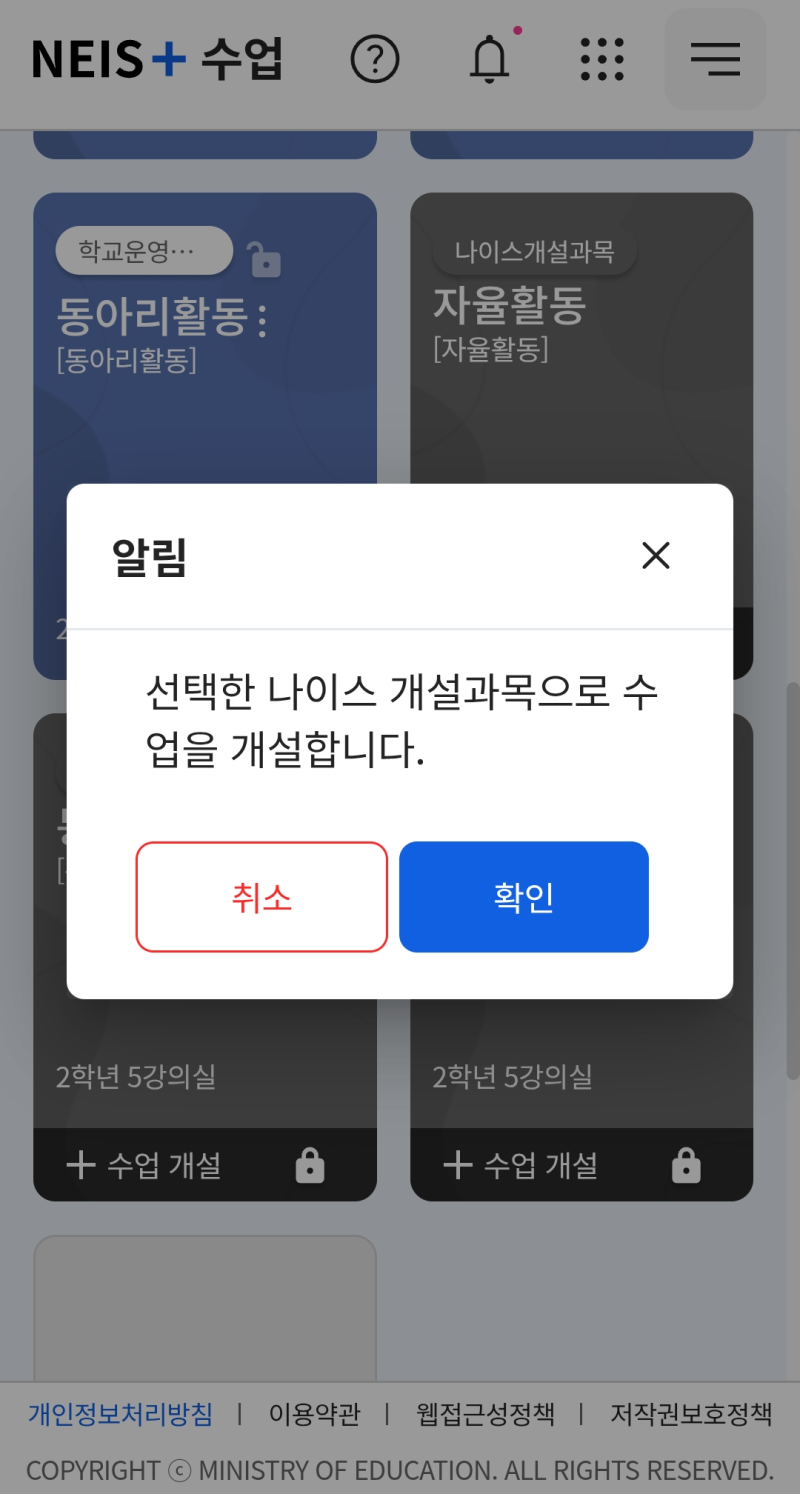Open the 개인정보처리방침 link

(120, 1415)
